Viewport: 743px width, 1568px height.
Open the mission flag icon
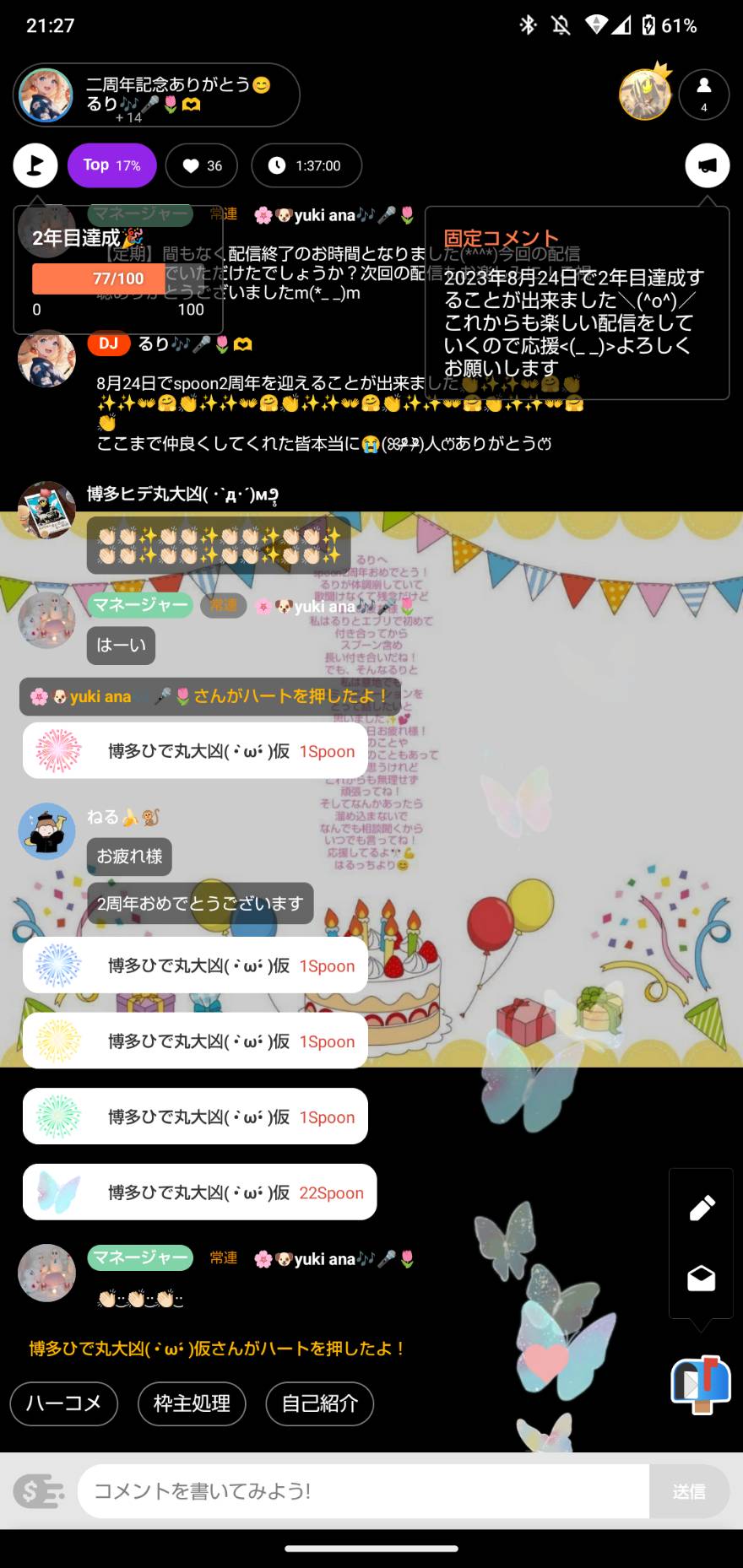click(35, 165)
